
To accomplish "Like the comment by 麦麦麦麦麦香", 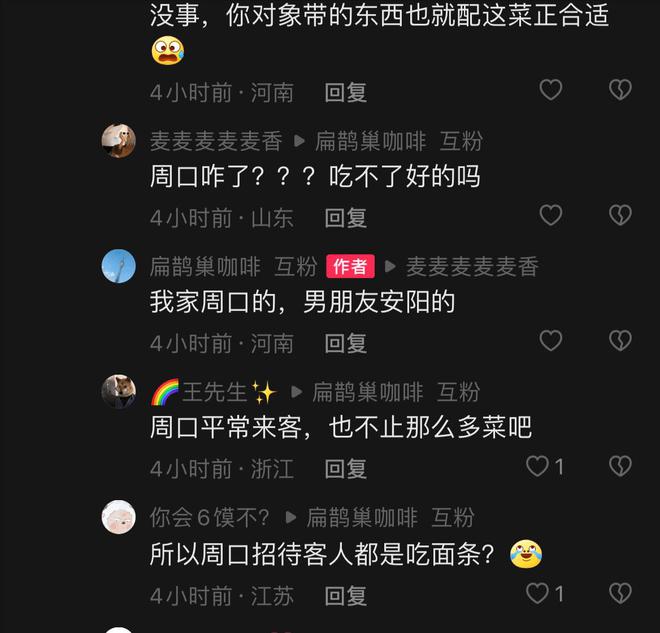I will pos(551,215).
